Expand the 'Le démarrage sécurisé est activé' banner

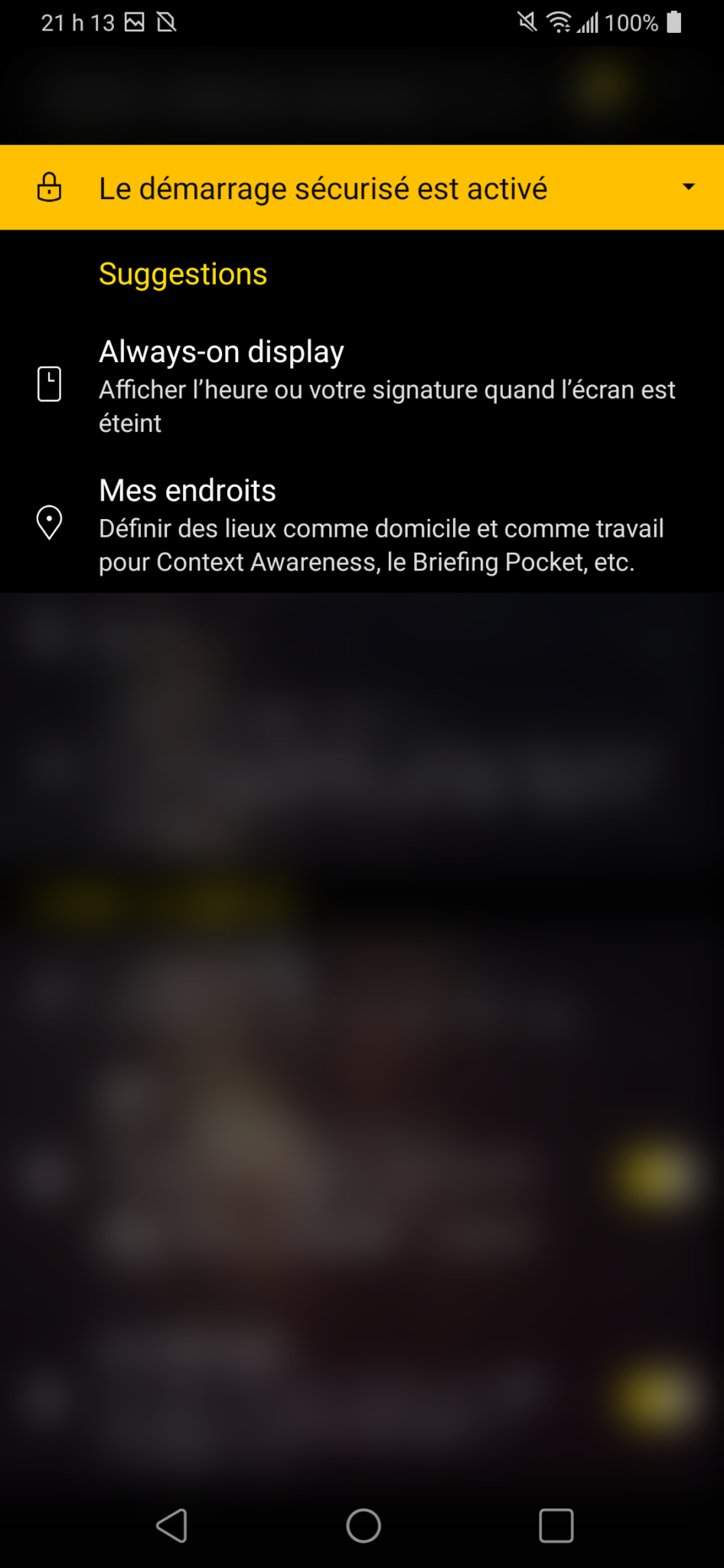tap(687, 188)
